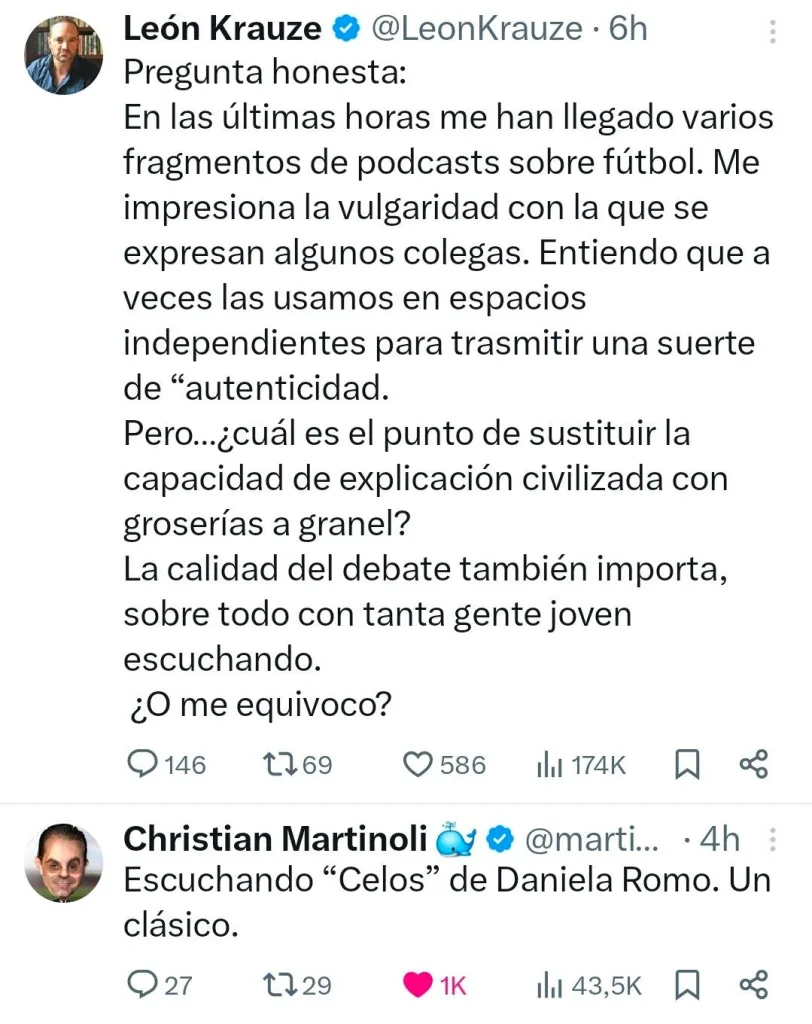Share León Krauze's tweet
The image size is (812, 1024).
click(x=753, y=765)
